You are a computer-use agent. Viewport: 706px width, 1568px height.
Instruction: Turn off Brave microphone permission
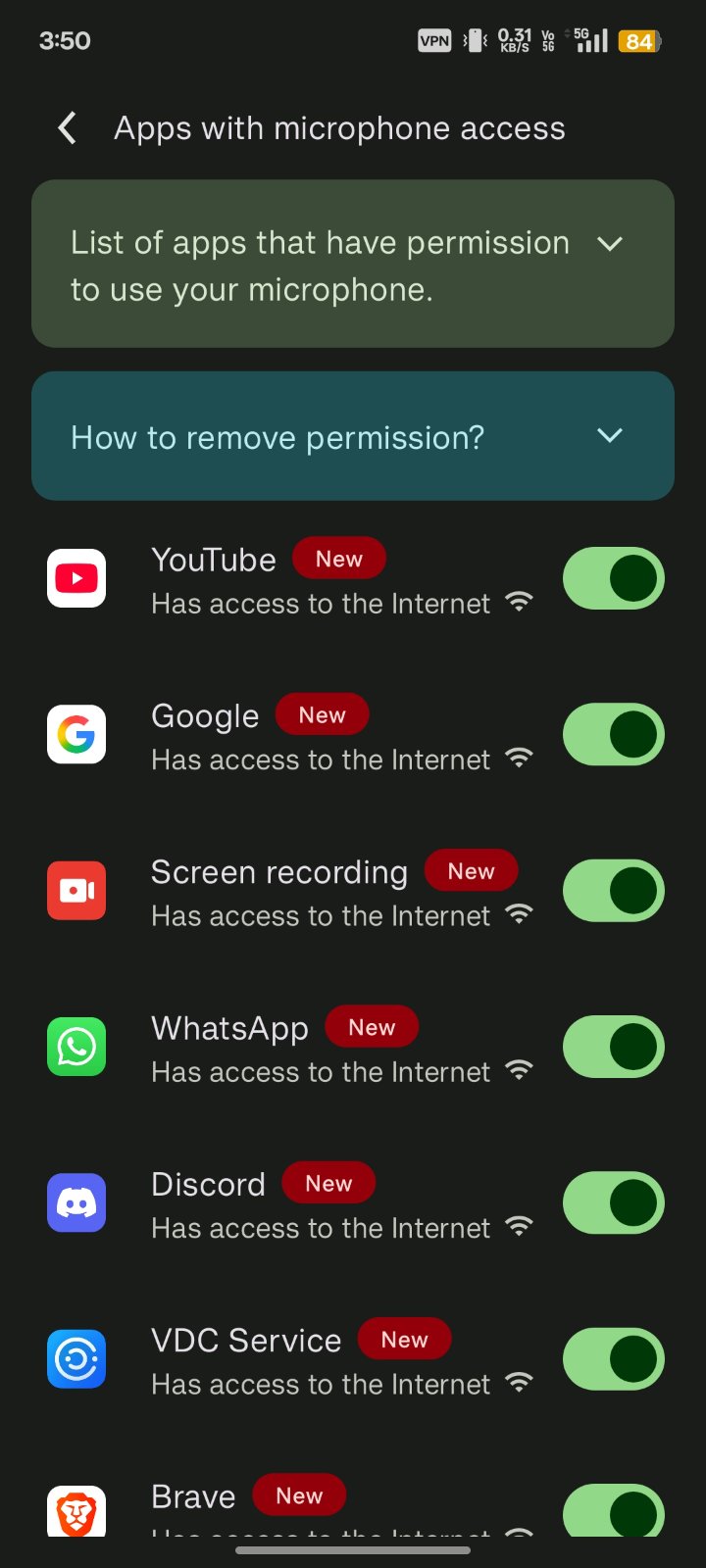click(x=614, y=1510)
